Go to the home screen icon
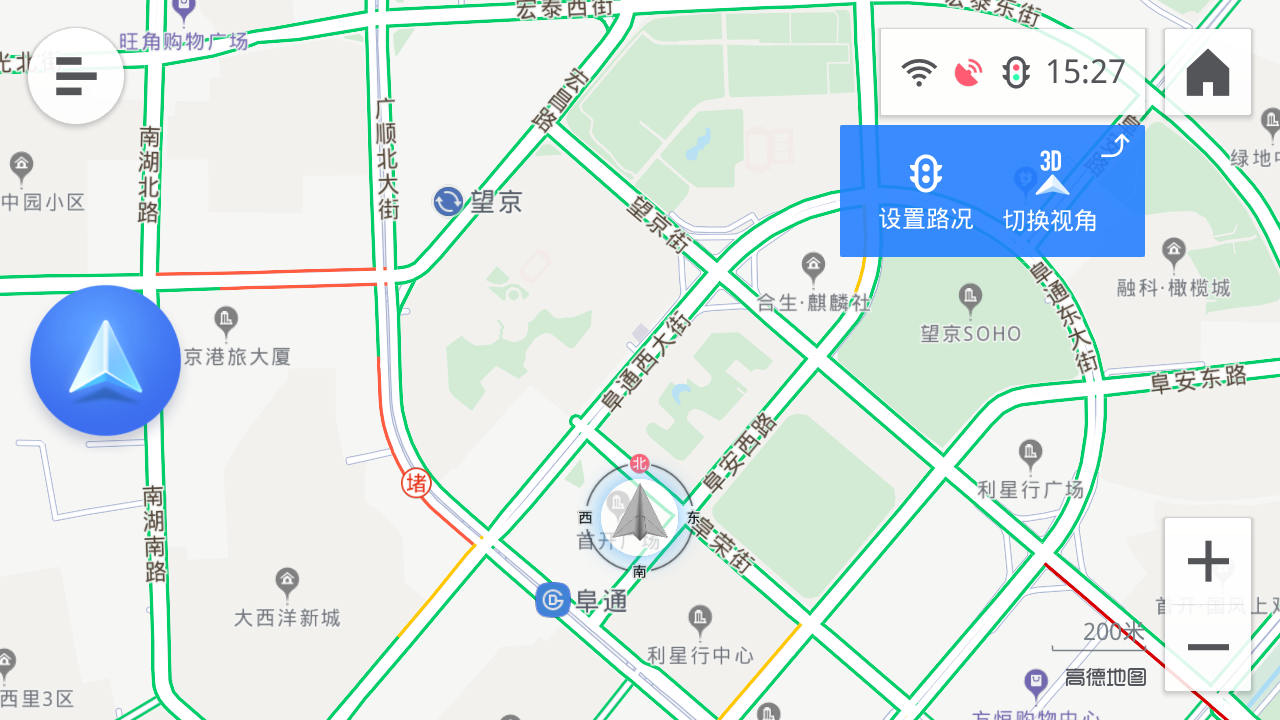Screen dimensions: 1280x720 pyautogui.click(x=1208, y=73)
